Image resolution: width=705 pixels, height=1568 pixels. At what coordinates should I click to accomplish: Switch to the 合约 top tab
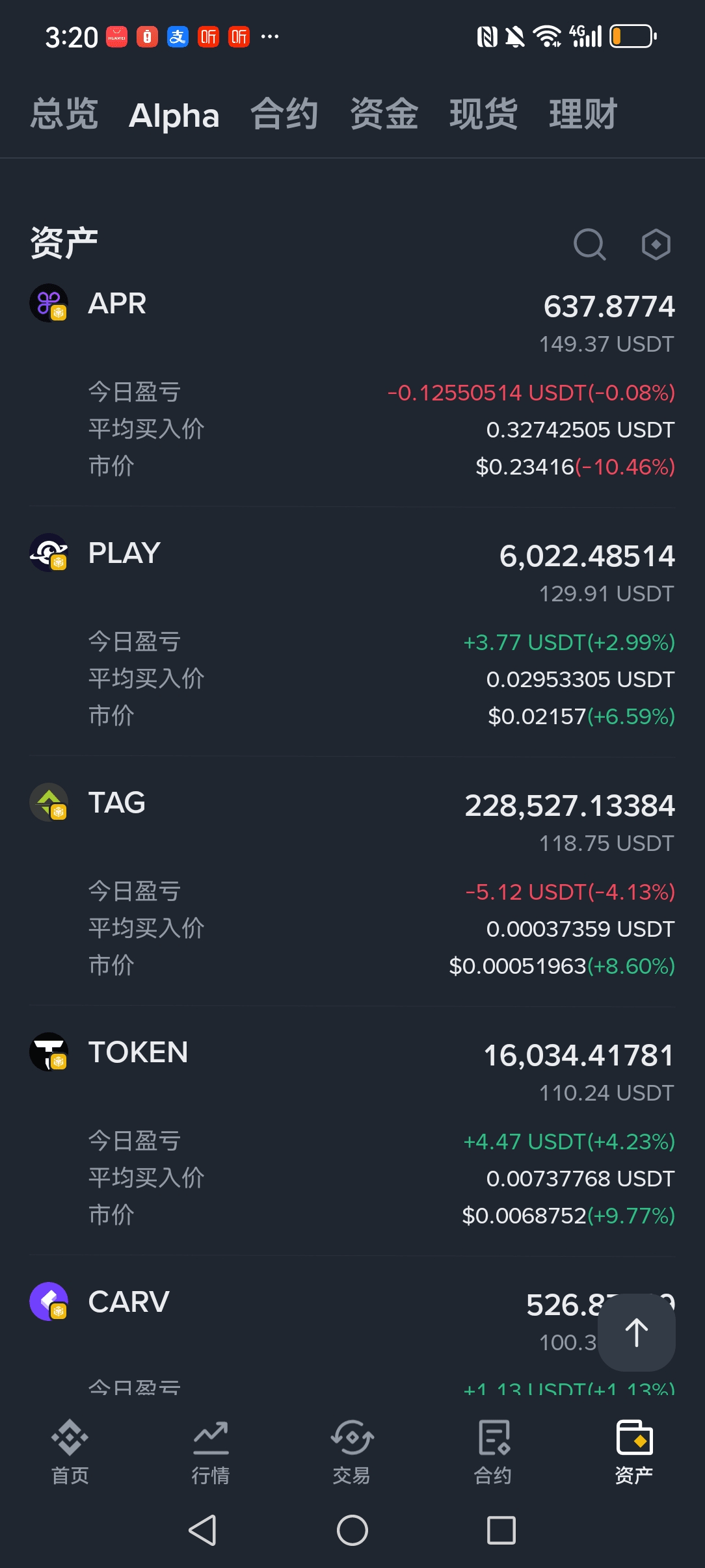[284, 114]
